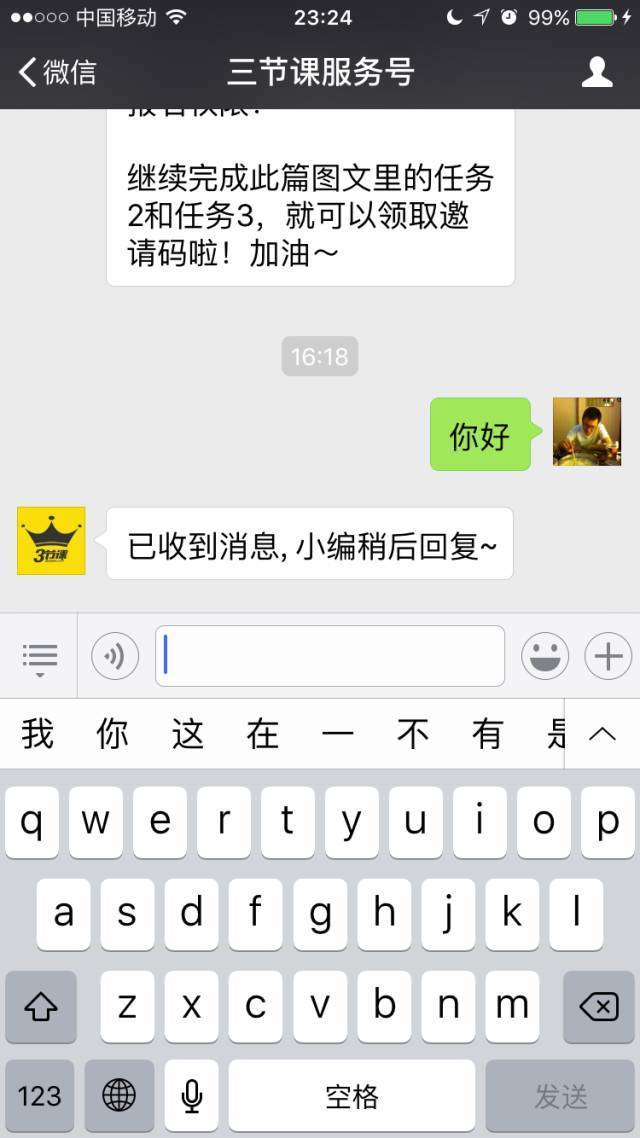Screen dimensions: 640x1138
Task: Select the 我 suggestion word
Action: click(x=38, y=734)
